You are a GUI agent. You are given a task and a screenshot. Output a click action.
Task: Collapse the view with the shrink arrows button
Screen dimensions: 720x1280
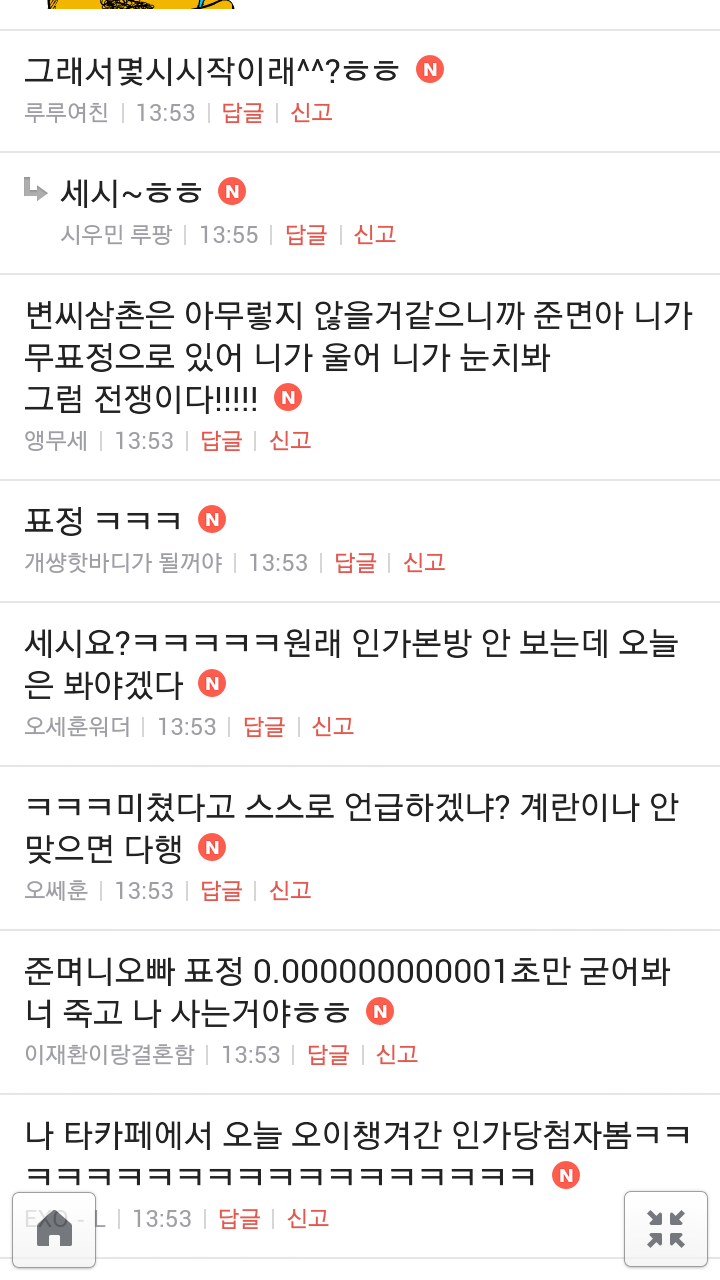click(x=665, y=1230)
